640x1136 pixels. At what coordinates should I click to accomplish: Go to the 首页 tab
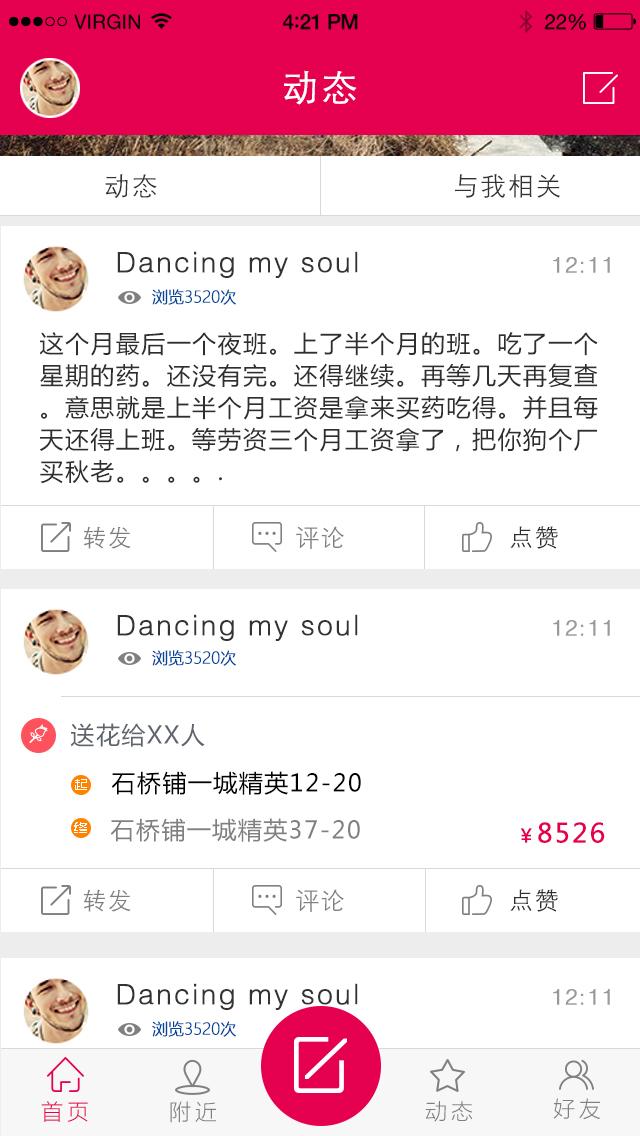(65, 1090)
